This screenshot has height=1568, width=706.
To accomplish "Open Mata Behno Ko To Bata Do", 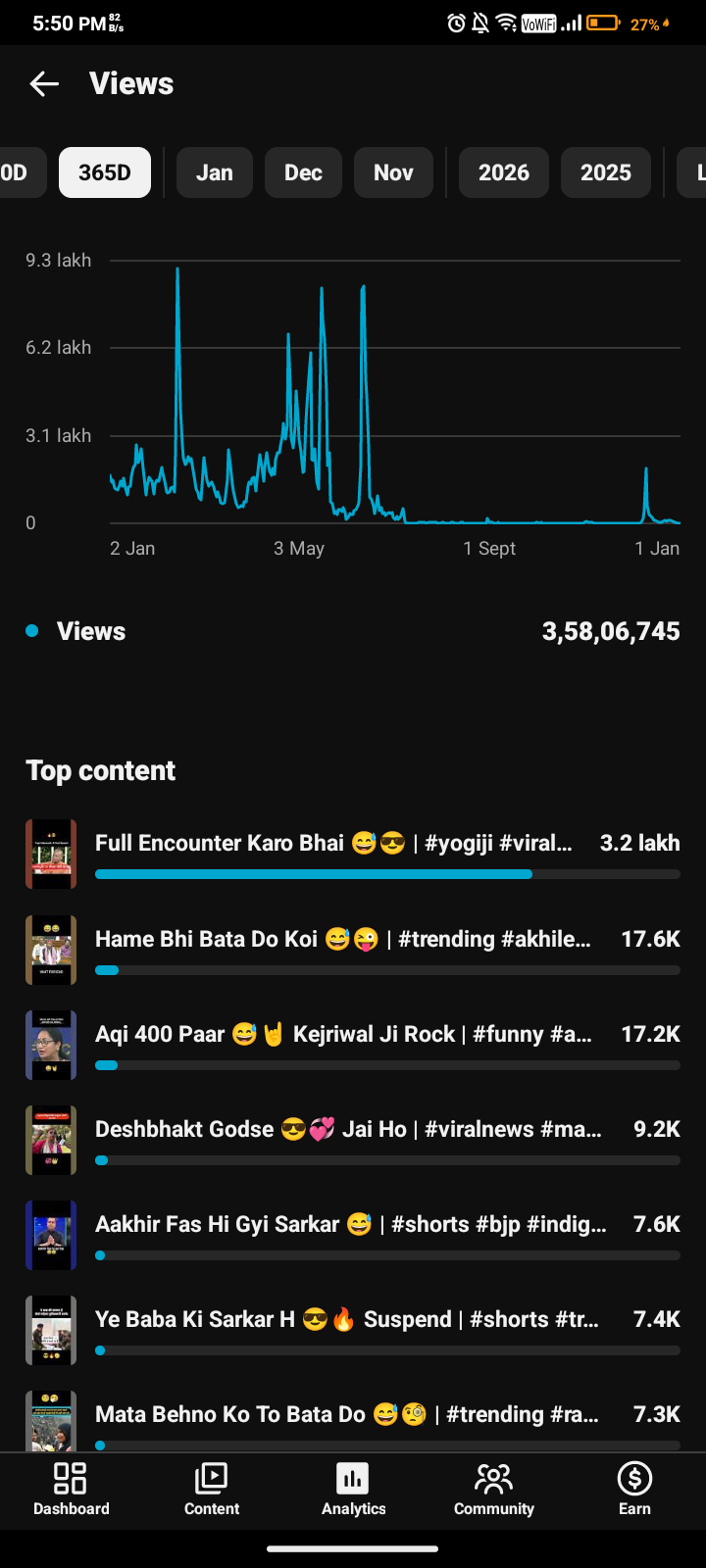I will (x=346, y=1415).
